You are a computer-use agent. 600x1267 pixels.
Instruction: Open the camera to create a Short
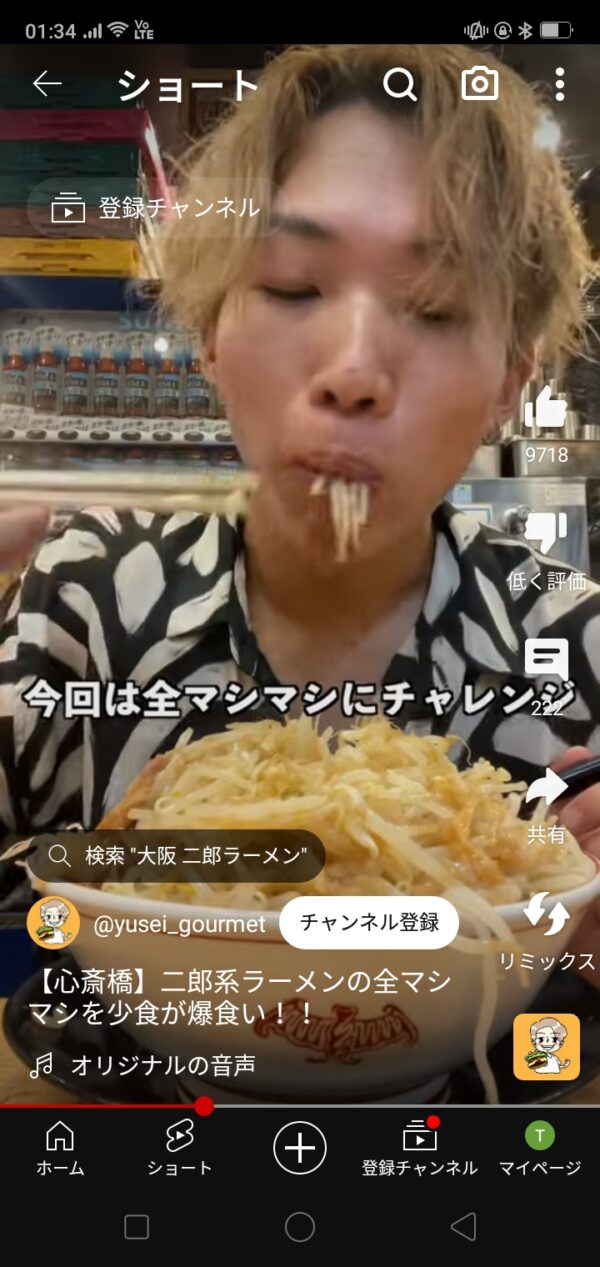480,84
